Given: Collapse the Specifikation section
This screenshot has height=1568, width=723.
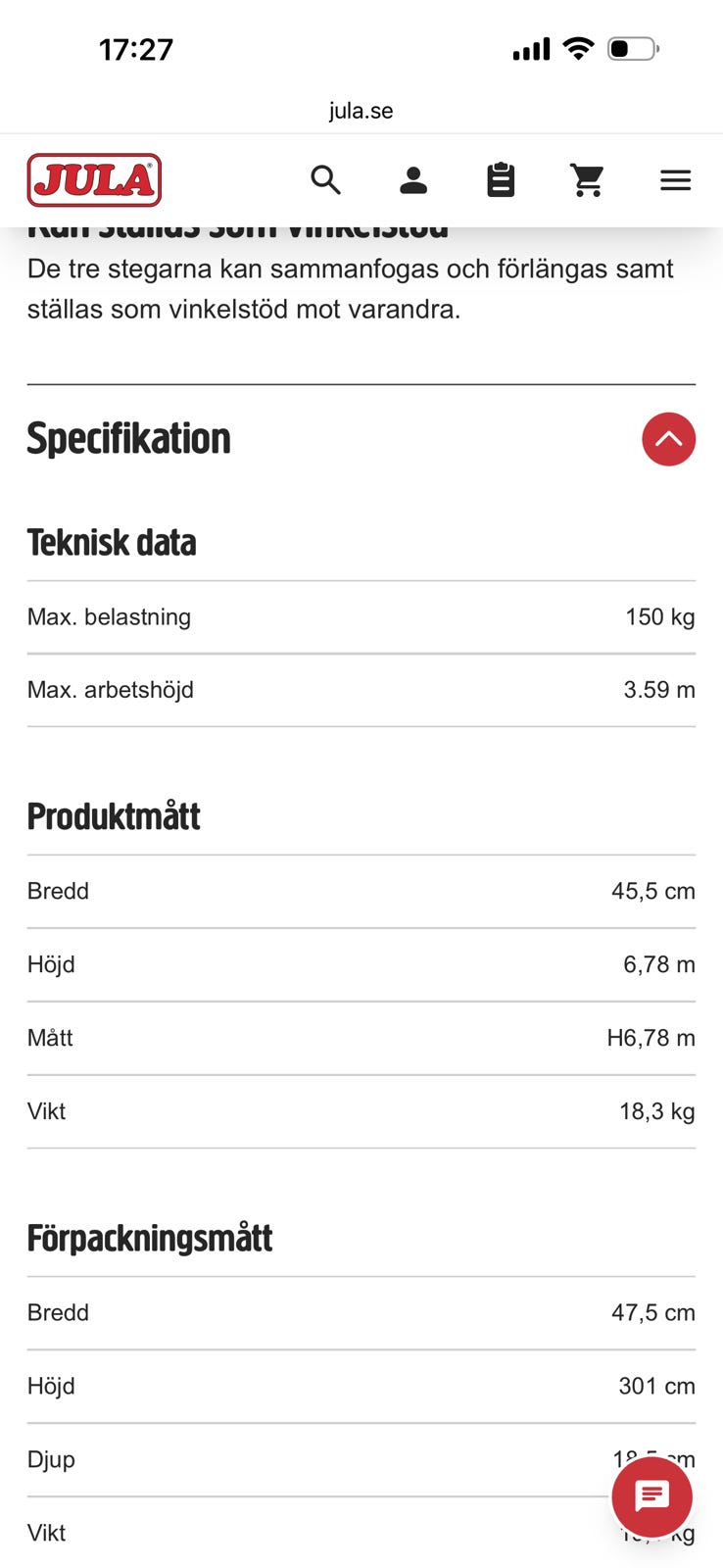Looking at the screenshot, I should coord(669,439).
